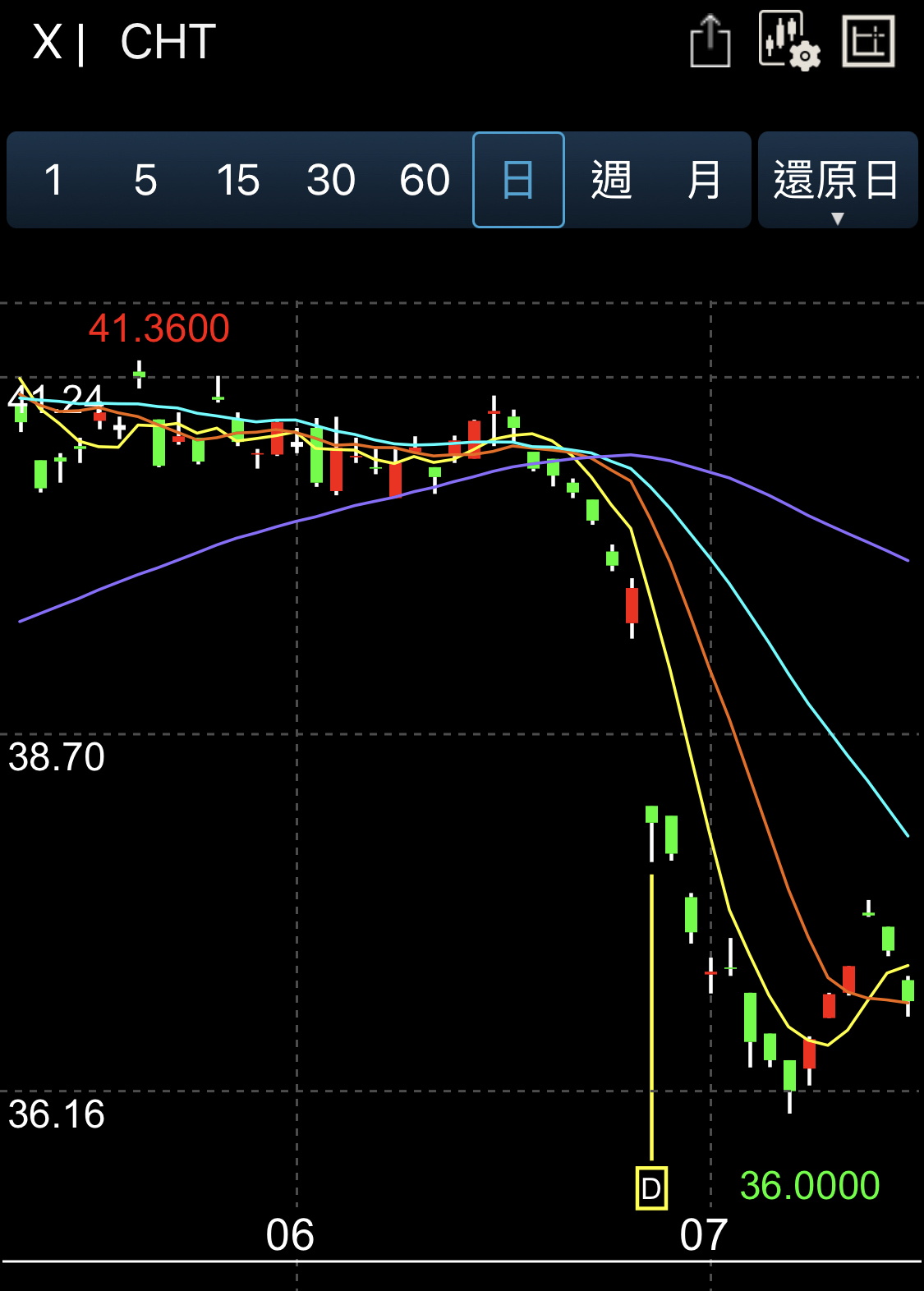Viewport: 924px width, 1291px height.
Task: Choose the 30-minute interval
Action: click(331, 180)
